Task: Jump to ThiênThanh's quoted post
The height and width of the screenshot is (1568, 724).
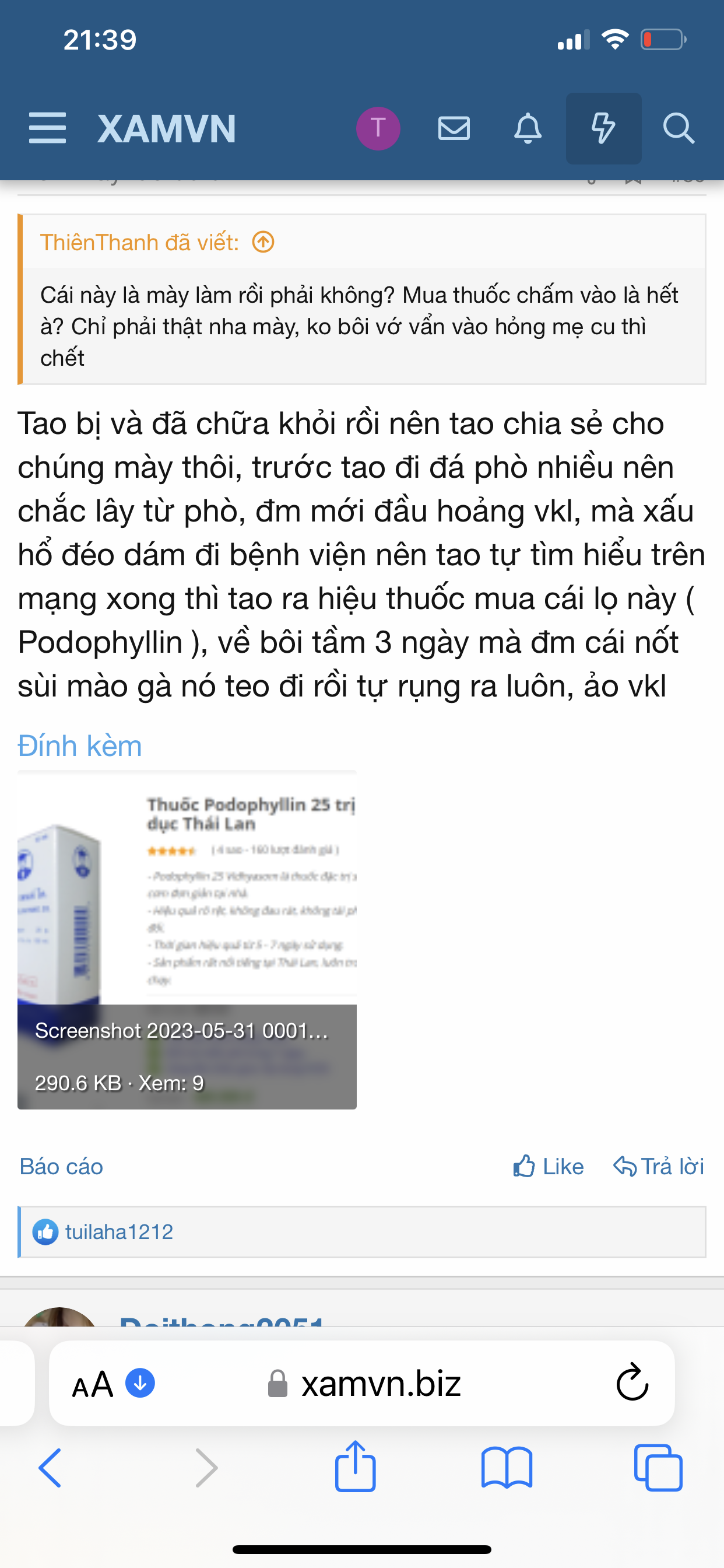Action: (263, 242)
